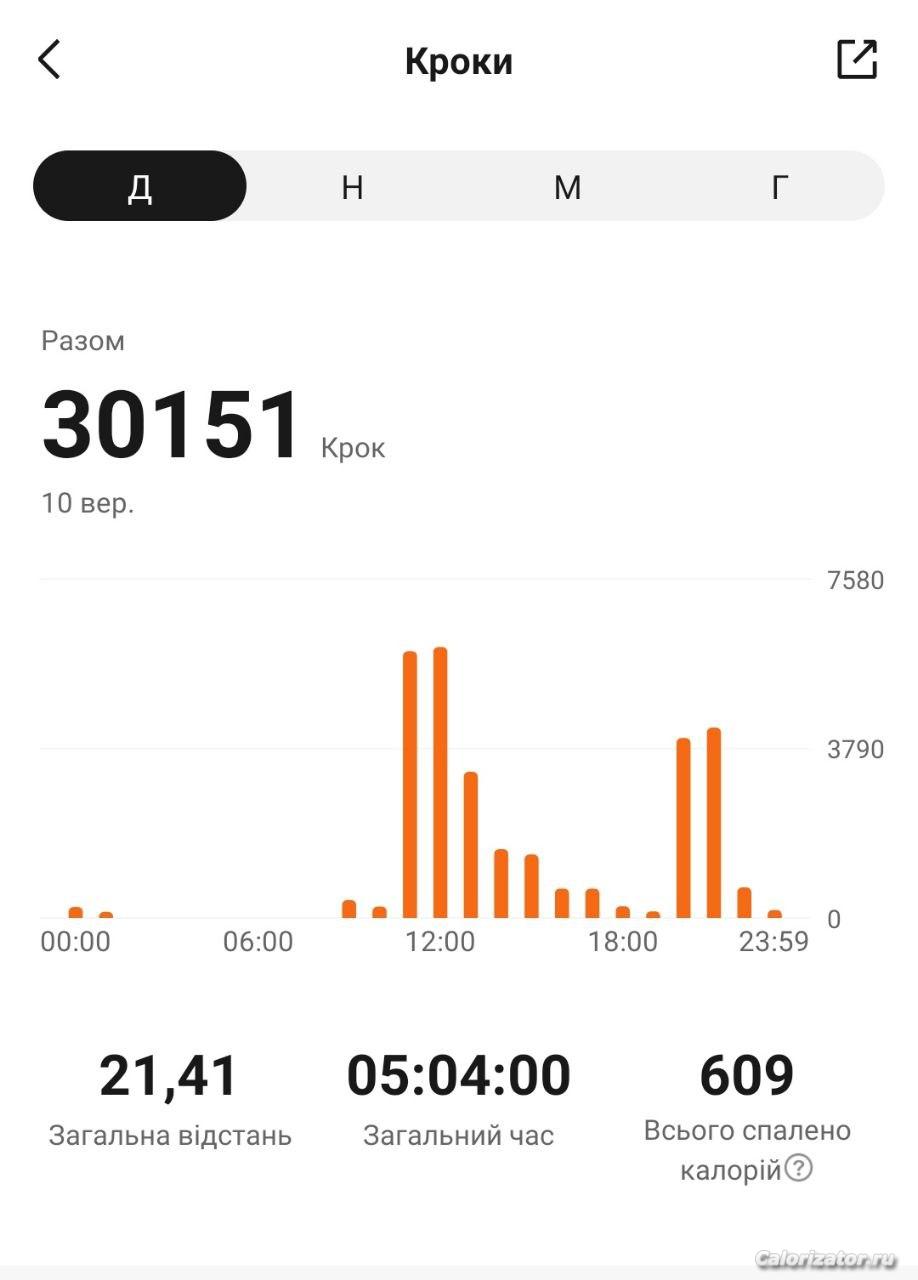The width and height of the screenshot is (918, 1280).
Task: Switch to the М month tab
Action: click(x=567, y=186)
